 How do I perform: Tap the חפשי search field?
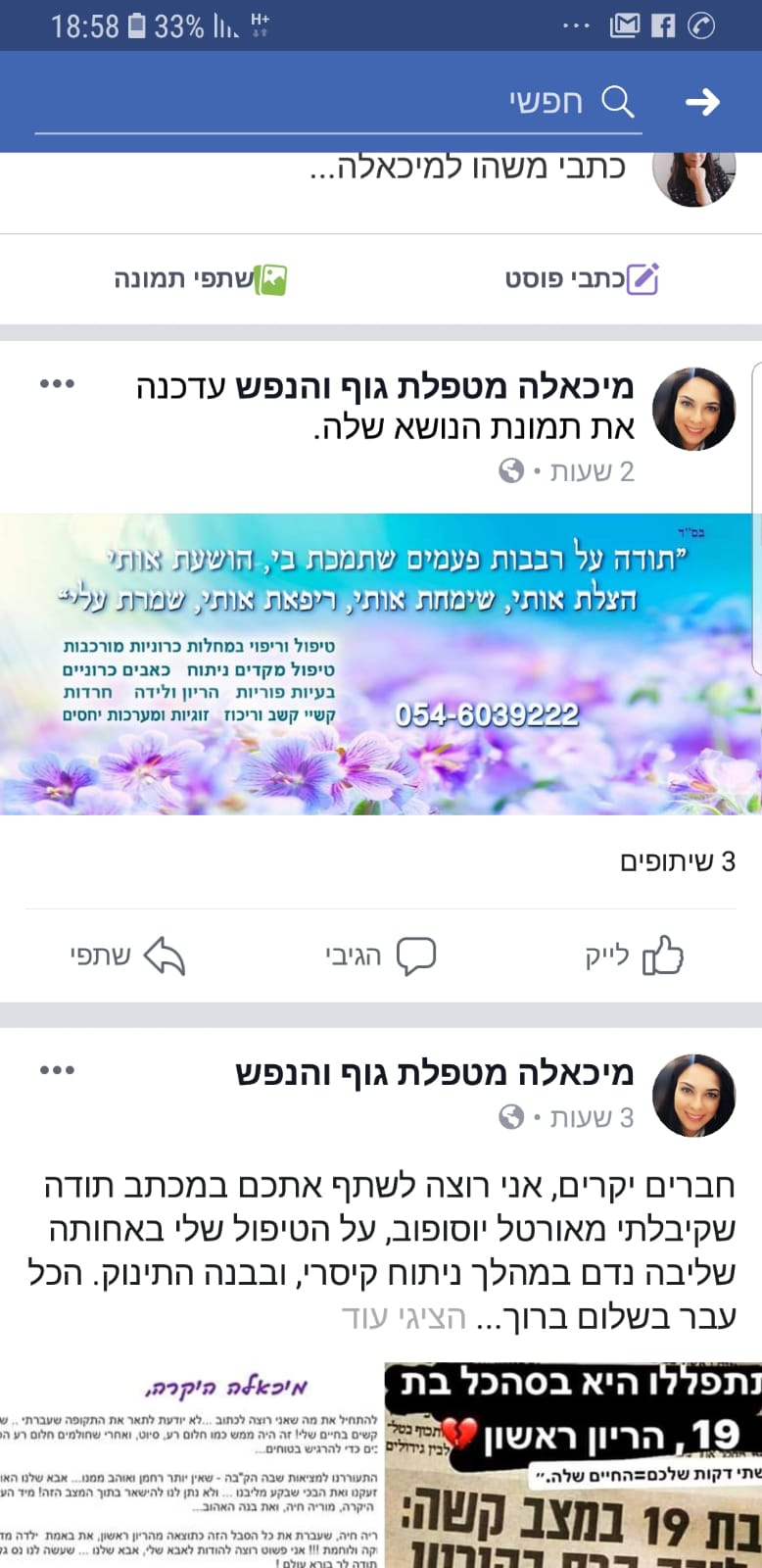(339, 102)
